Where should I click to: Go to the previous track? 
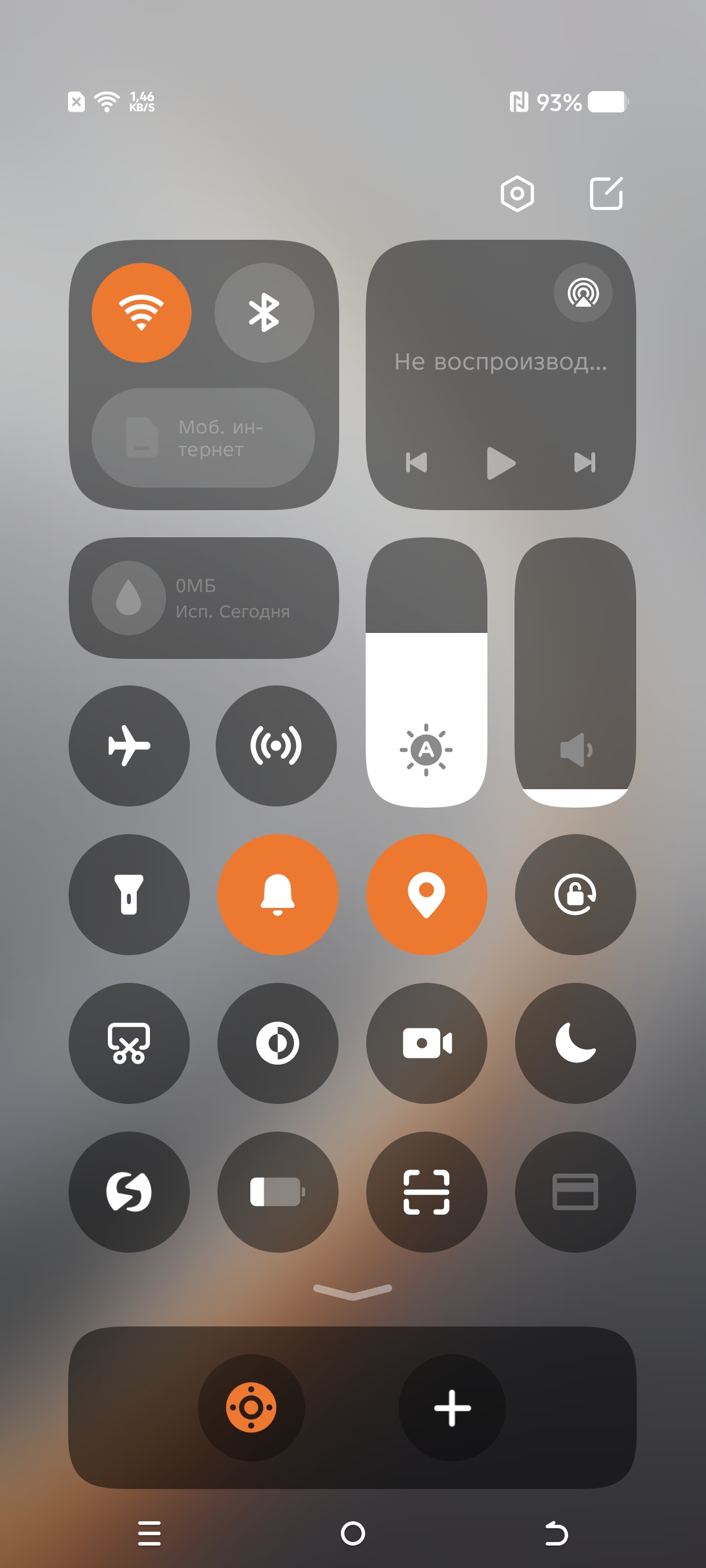(416, 462)
